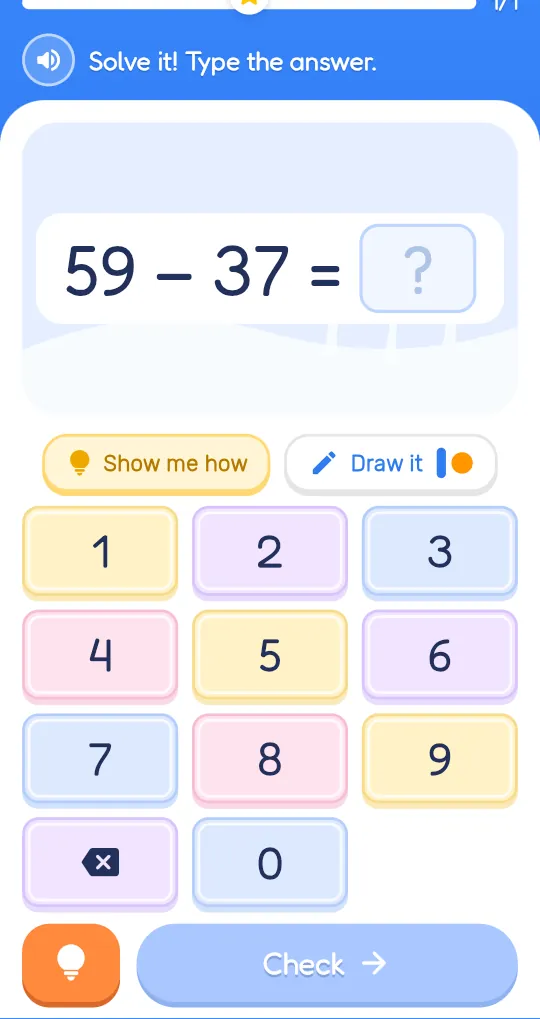Tap number key 0

point(270,864)
